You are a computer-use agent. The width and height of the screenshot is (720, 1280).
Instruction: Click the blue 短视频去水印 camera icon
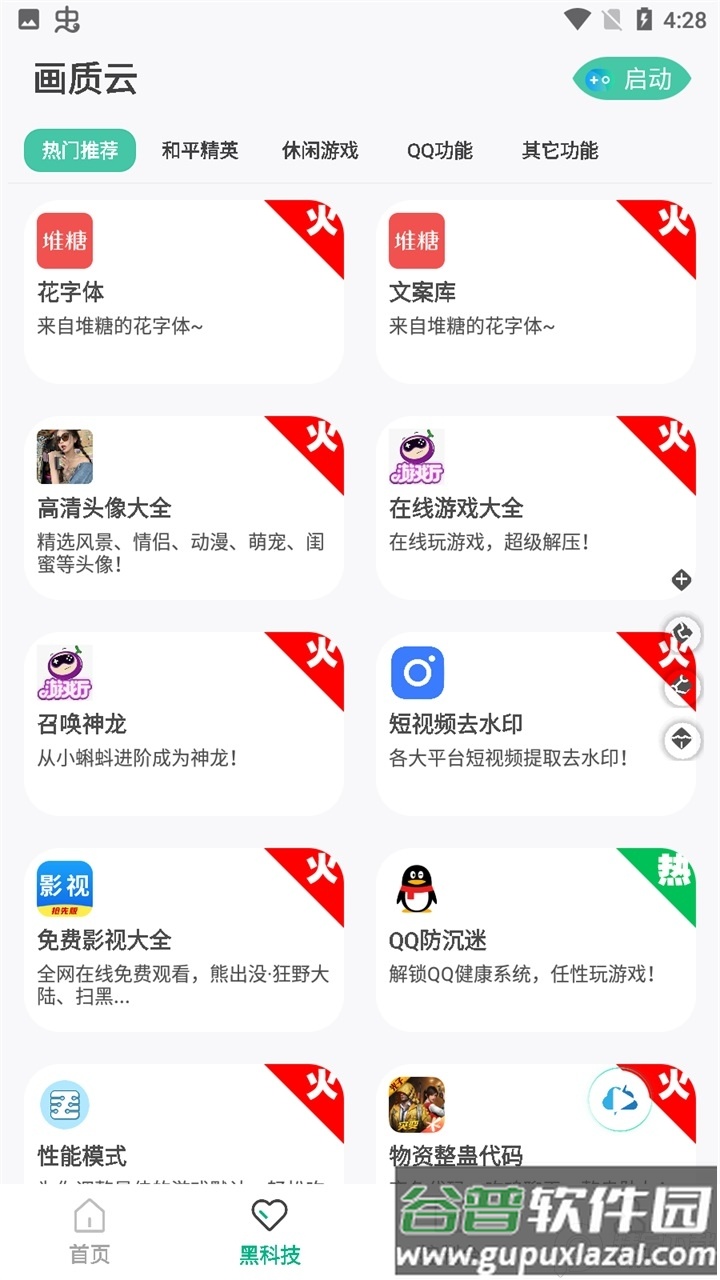click(417, 672)
